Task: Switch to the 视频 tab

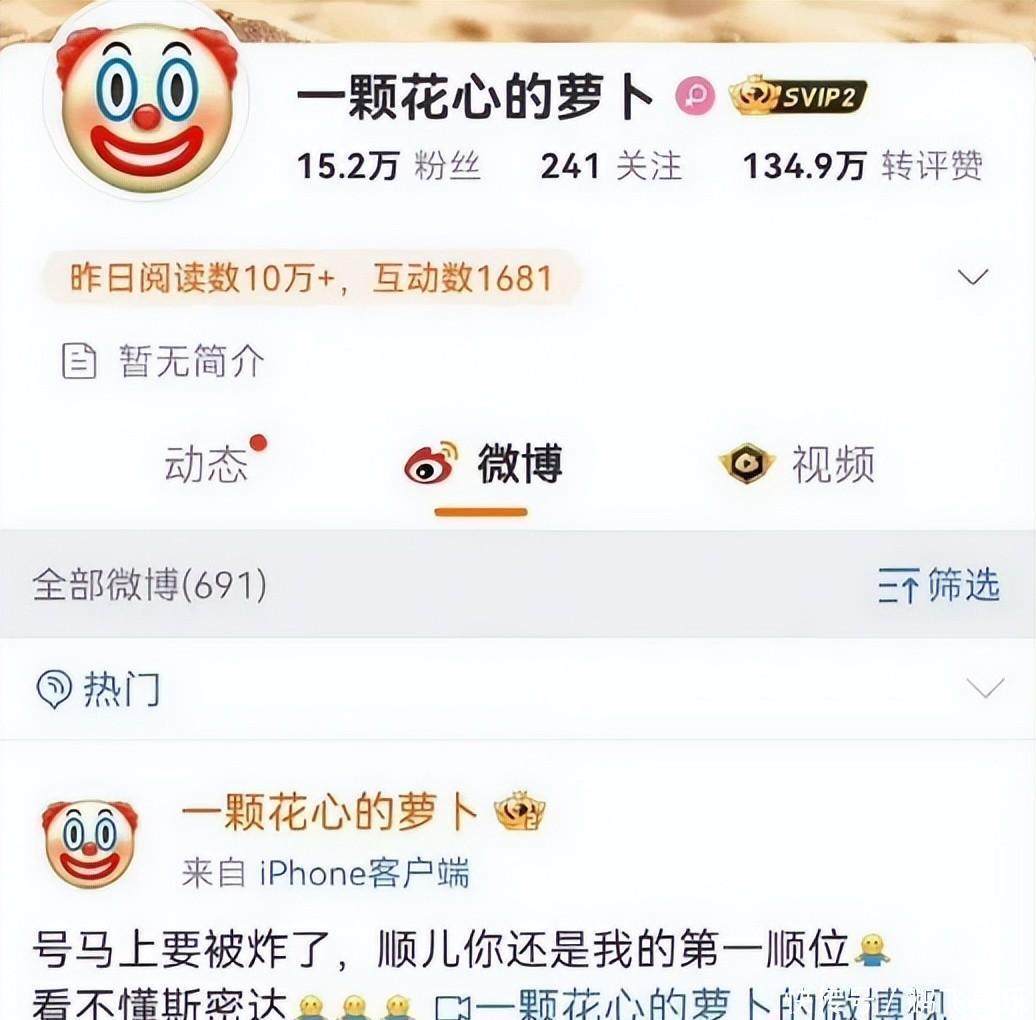Action: (798, 465)
